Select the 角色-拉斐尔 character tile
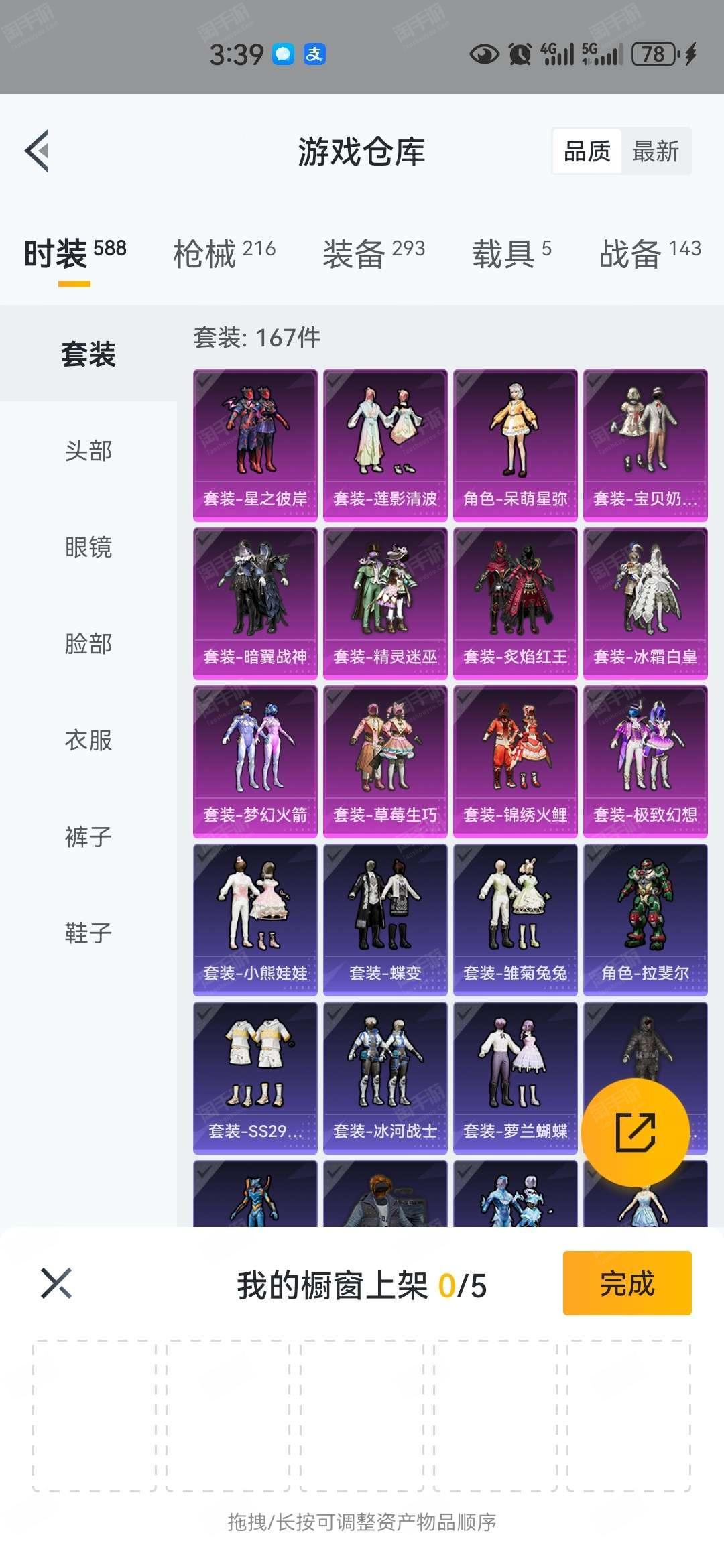The height and width of the screenshot is (1568, 724). pyautogui.click(x=646, y=919)
